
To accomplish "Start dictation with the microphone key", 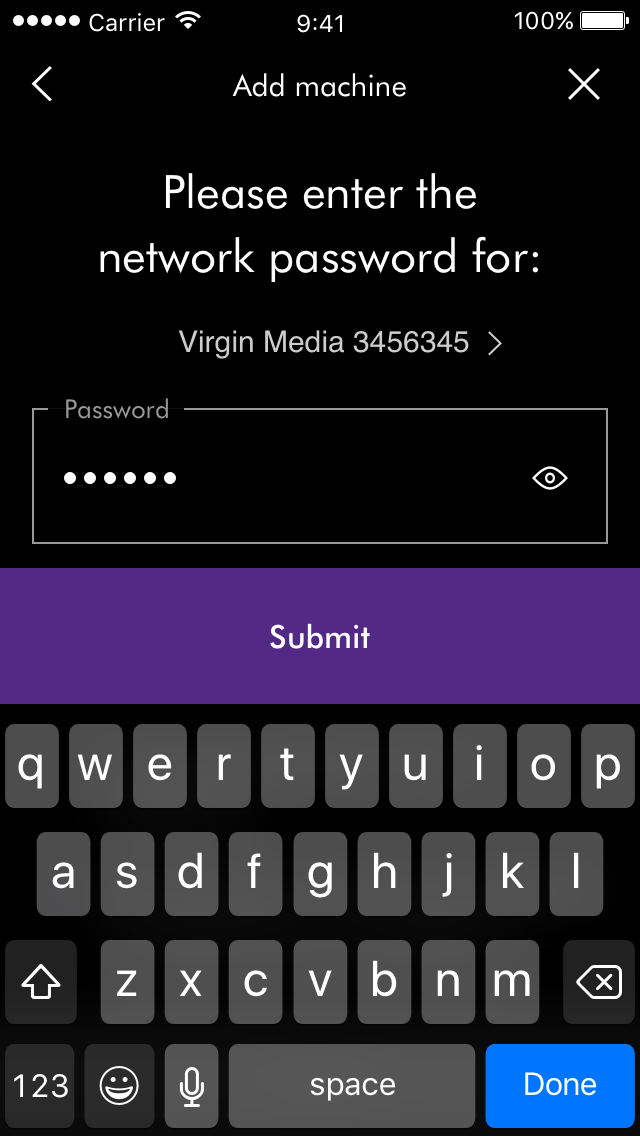I will coord(191,1085).
